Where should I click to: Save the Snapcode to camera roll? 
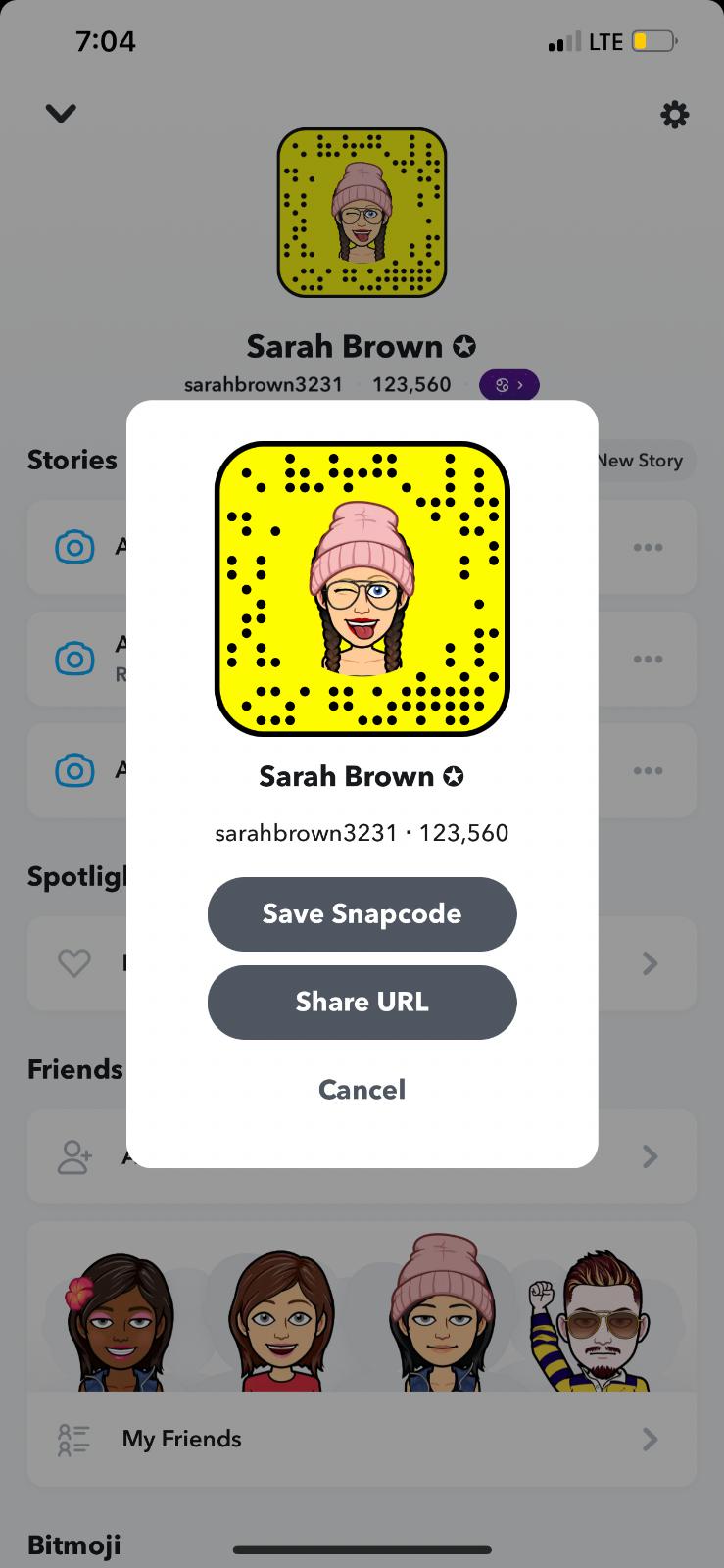(362, 913)
